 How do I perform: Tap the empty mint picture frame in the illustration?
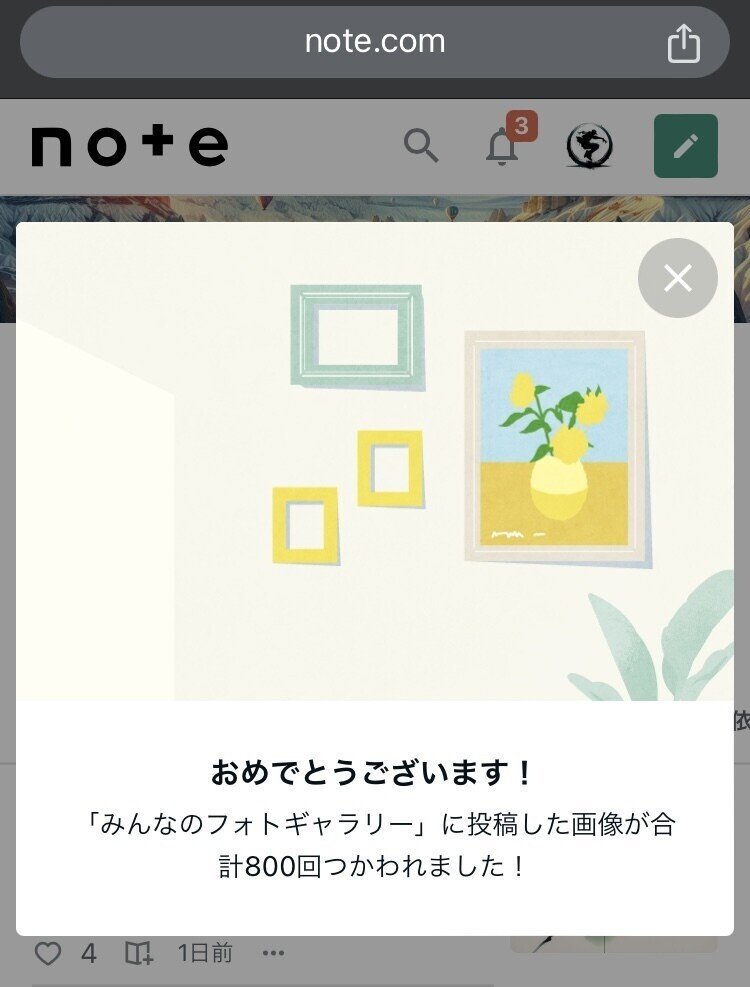[355, 335]
